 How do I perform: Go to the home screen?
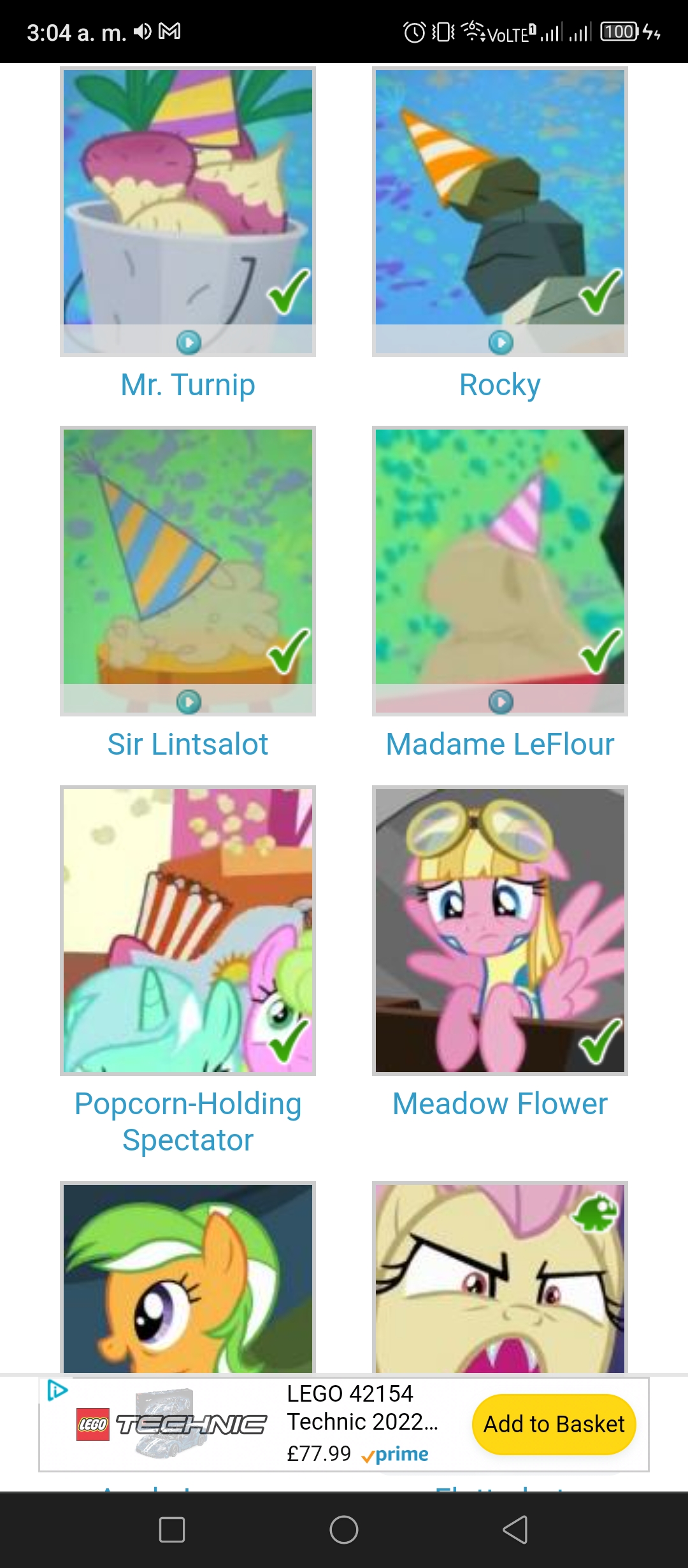coord(344,1529)
